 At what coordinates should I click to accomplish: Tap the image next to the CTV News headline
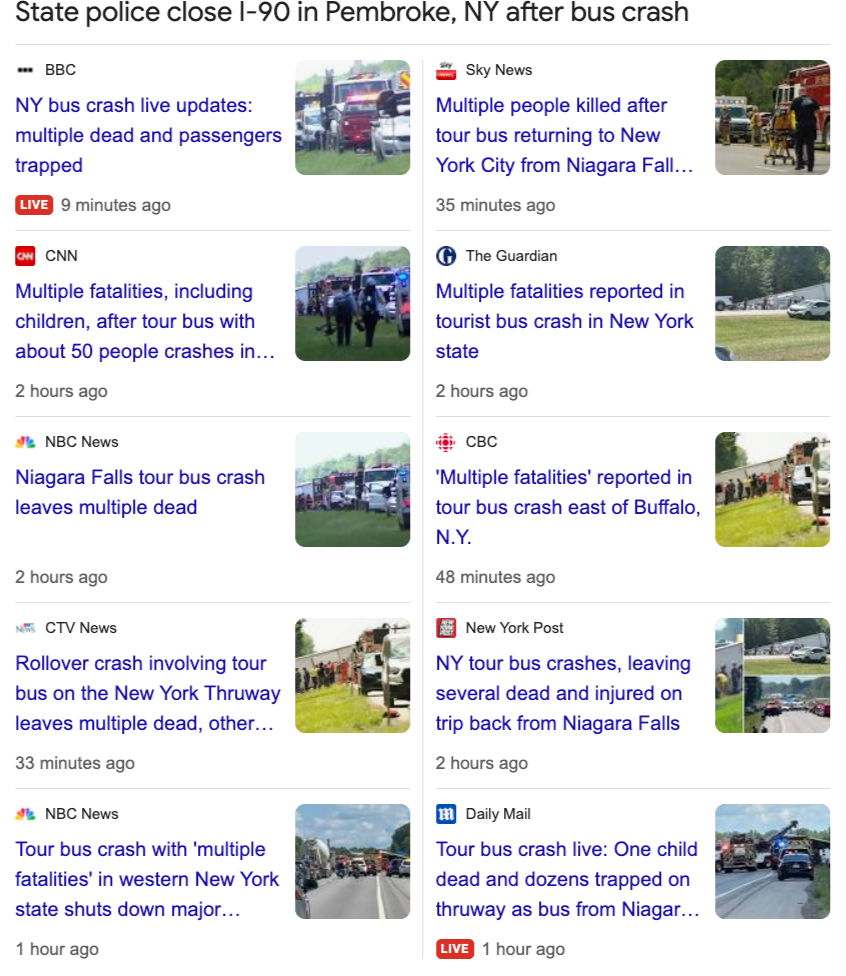[352, 676]
